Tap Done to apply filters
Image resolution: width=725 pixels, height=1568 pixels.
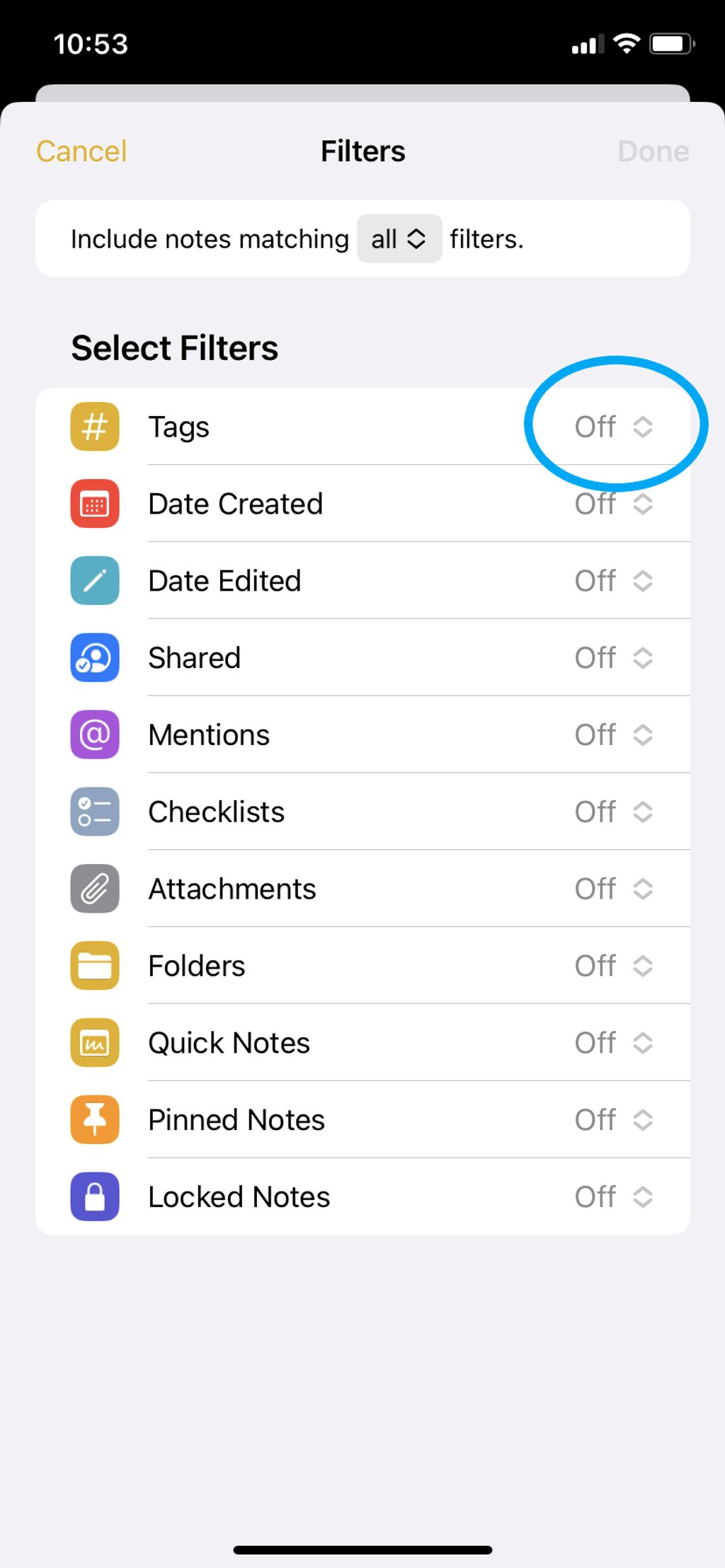pos(653,151)
